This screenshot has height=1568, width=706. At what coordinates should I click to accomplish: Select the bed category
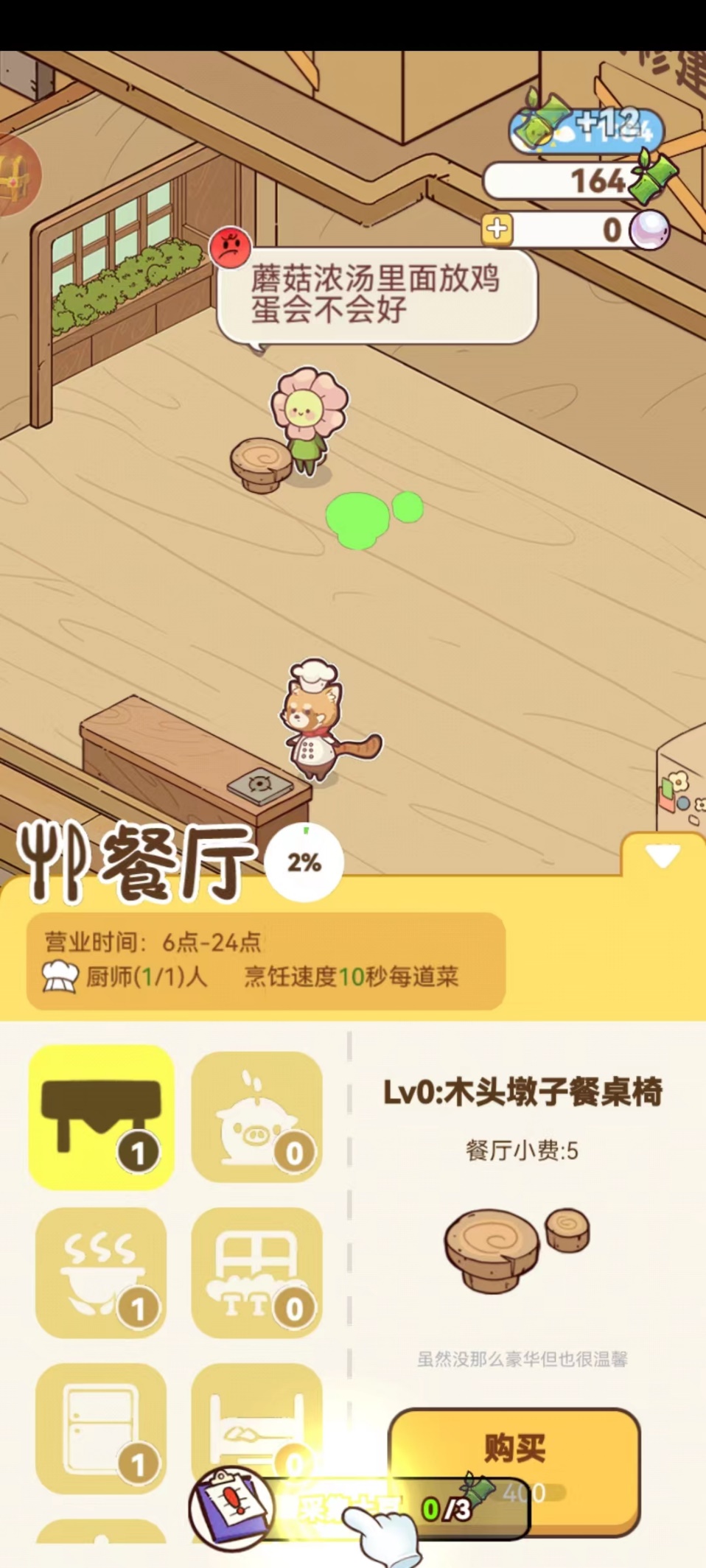click(256, 1428)
